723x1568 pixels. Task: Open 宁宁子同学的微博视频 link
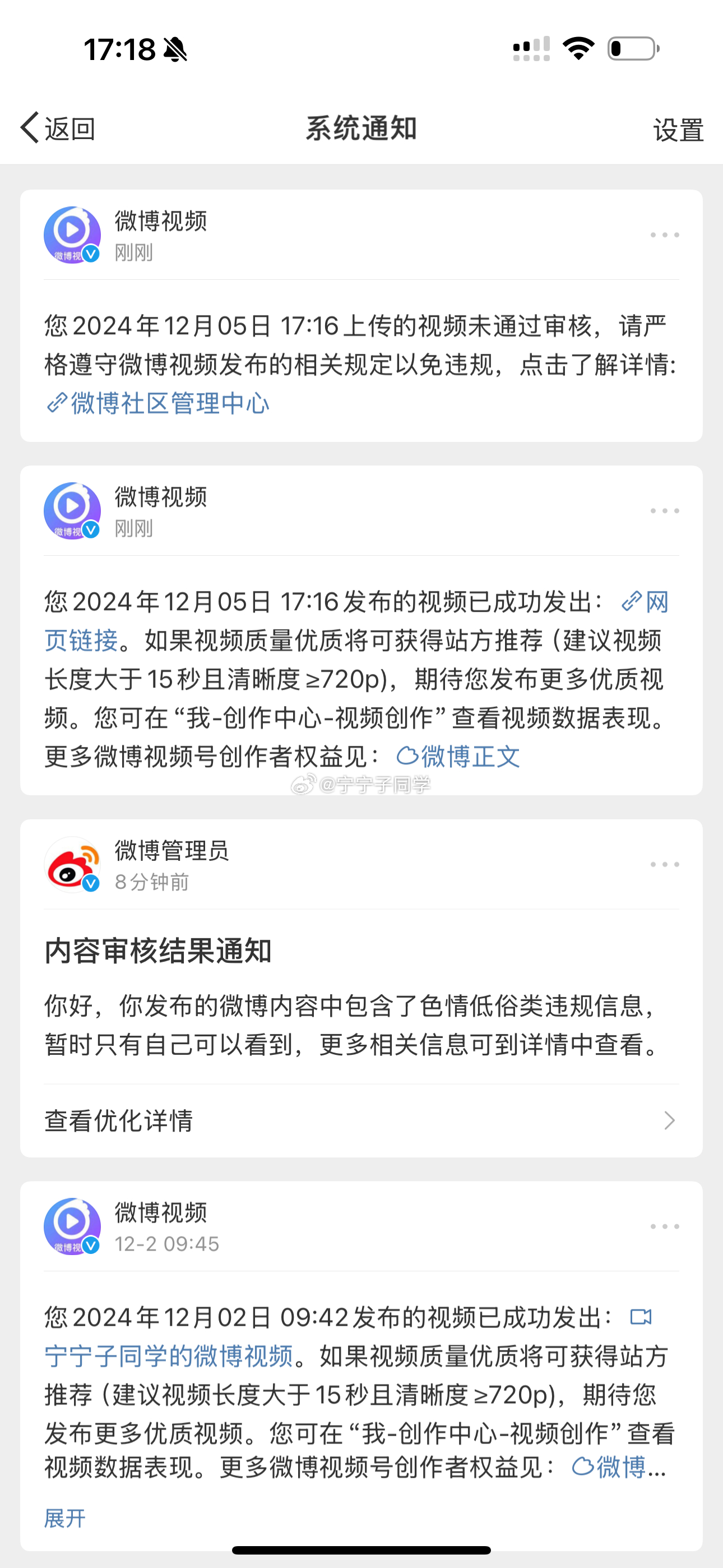169,1355
